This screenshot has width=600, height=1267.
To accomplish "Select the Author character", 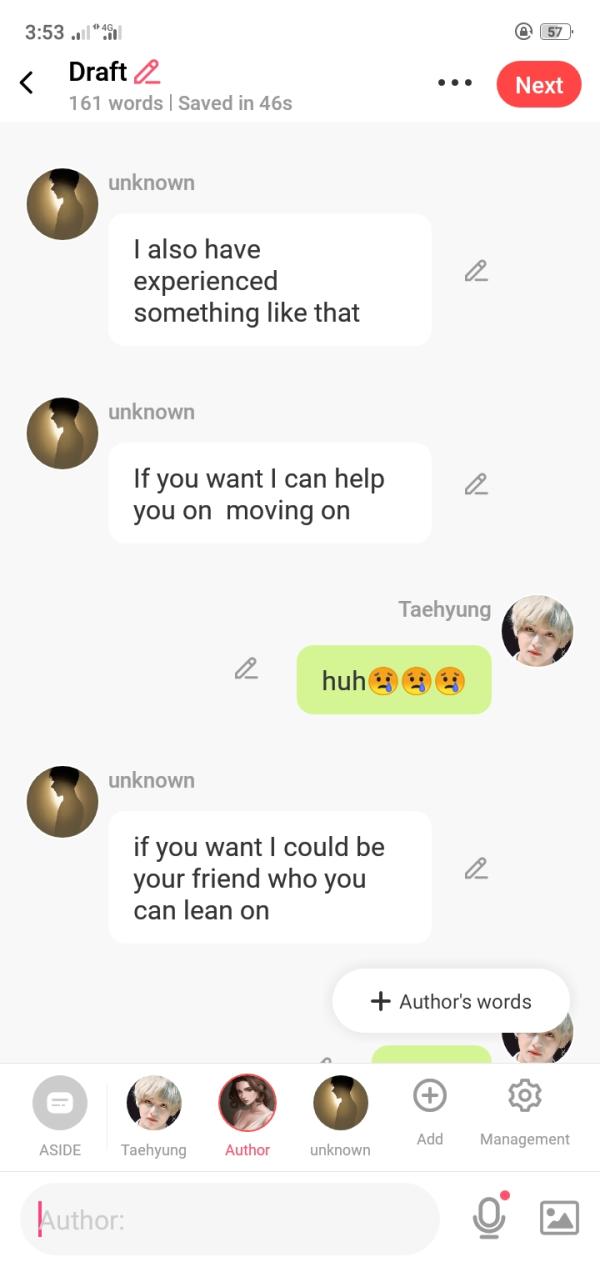I will pyautogui.click(x=247, y=1117).
